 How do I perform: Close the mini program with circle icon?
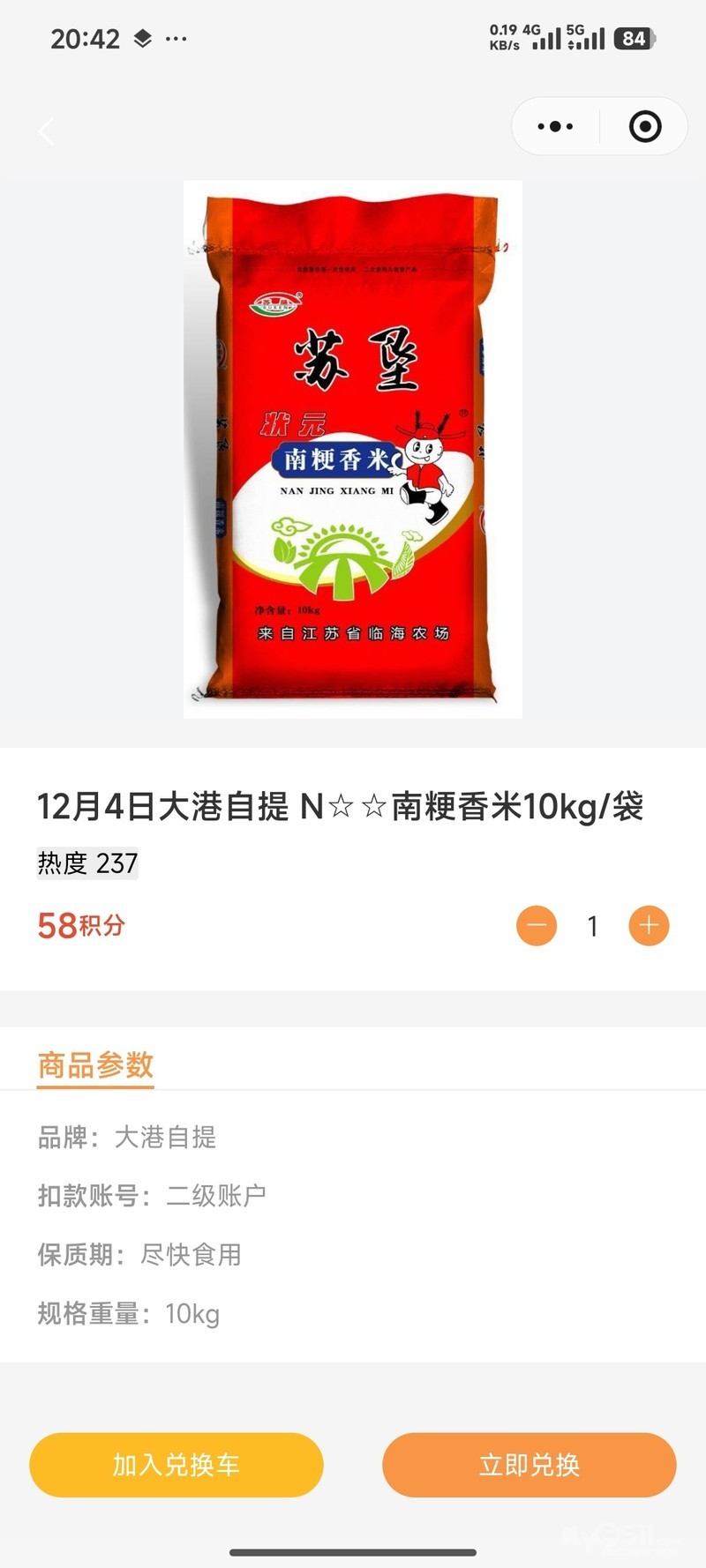coord(645,127)
